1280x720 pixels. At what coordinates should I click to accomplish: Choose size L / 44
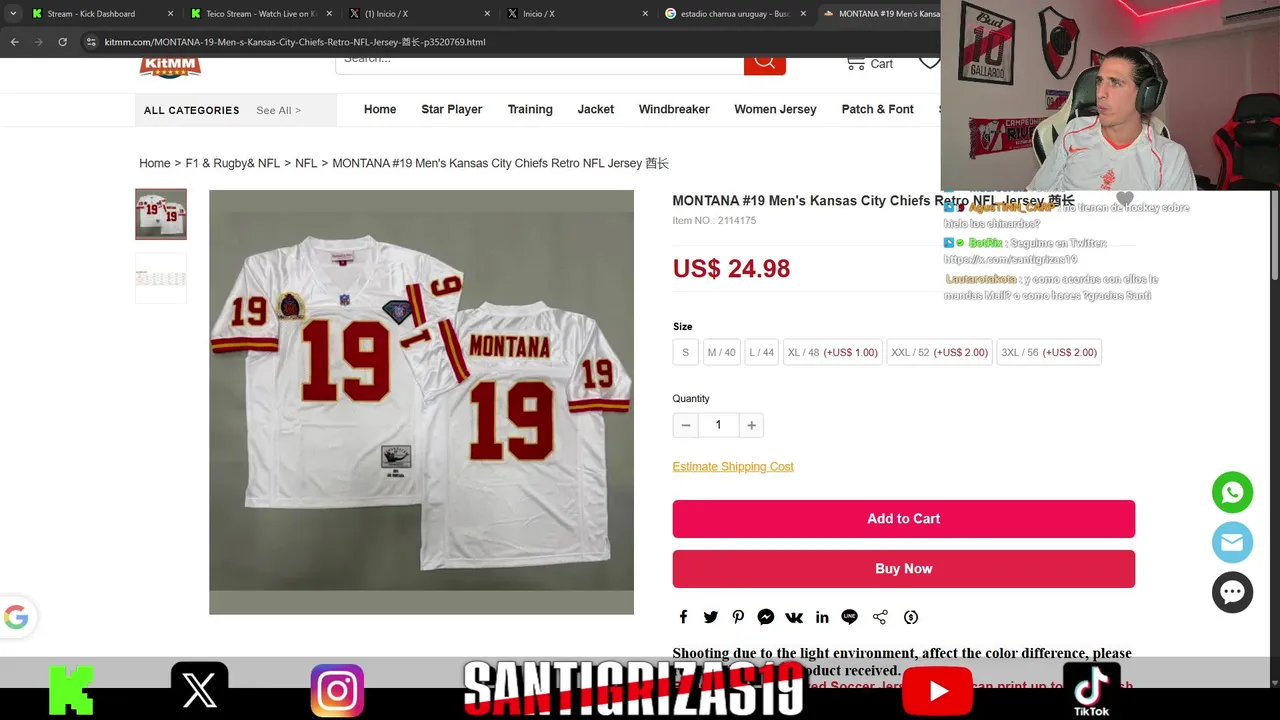click(x=761, y=352)
